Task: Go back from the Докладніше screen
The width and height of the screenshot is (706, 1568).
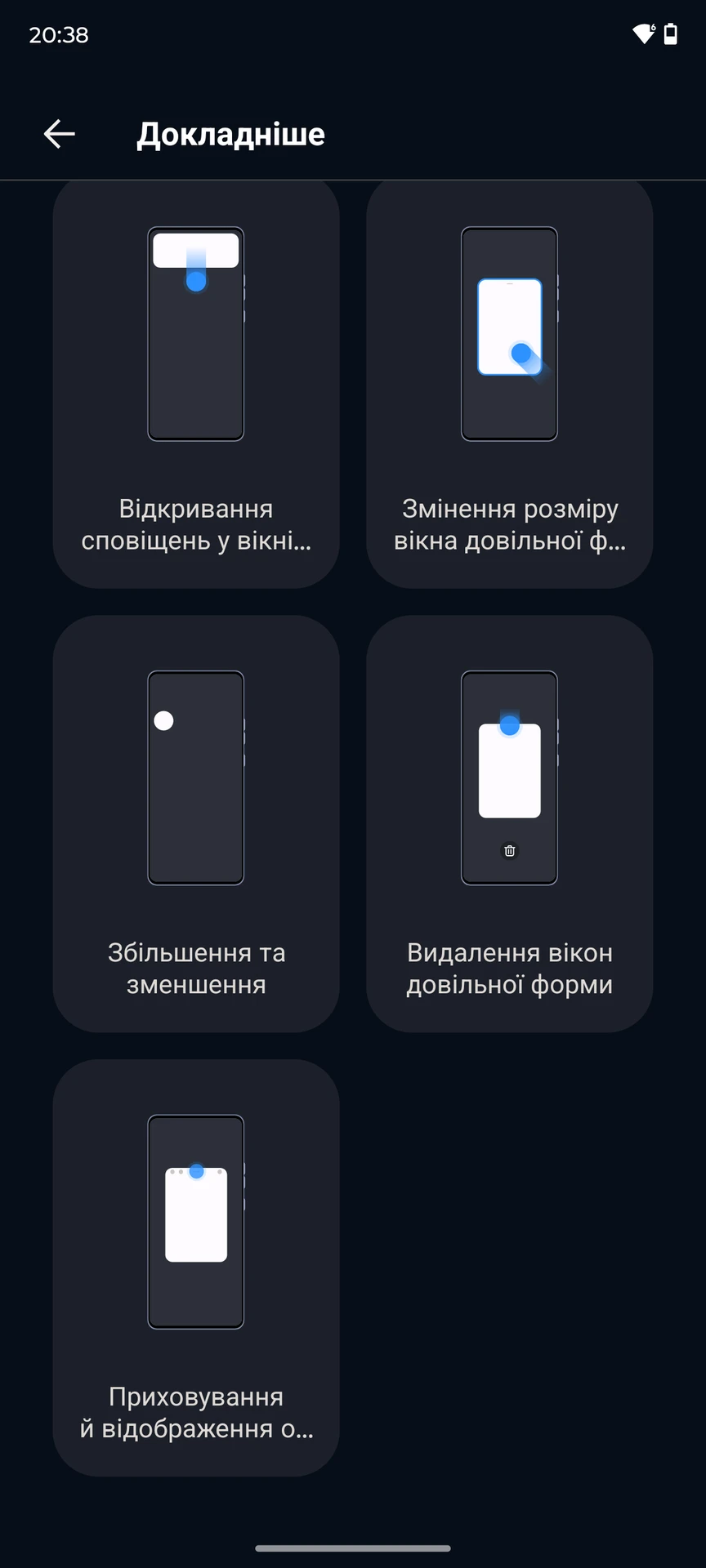Action: coord(59,134)
